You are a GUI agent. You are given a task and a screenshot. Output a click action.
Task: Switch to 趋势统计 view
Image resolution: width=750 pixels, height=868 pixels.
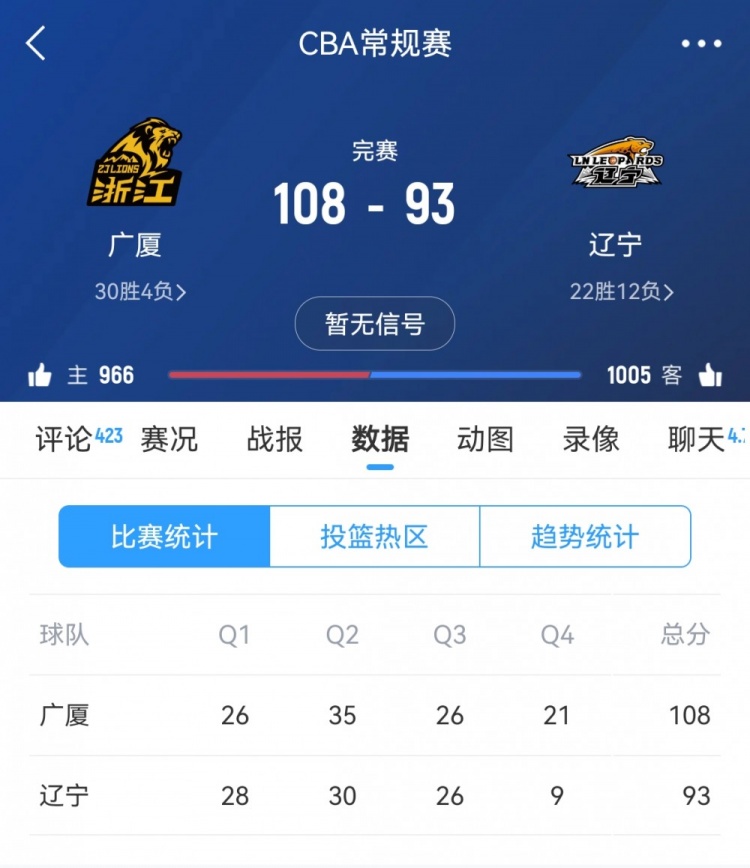(585, 537)
